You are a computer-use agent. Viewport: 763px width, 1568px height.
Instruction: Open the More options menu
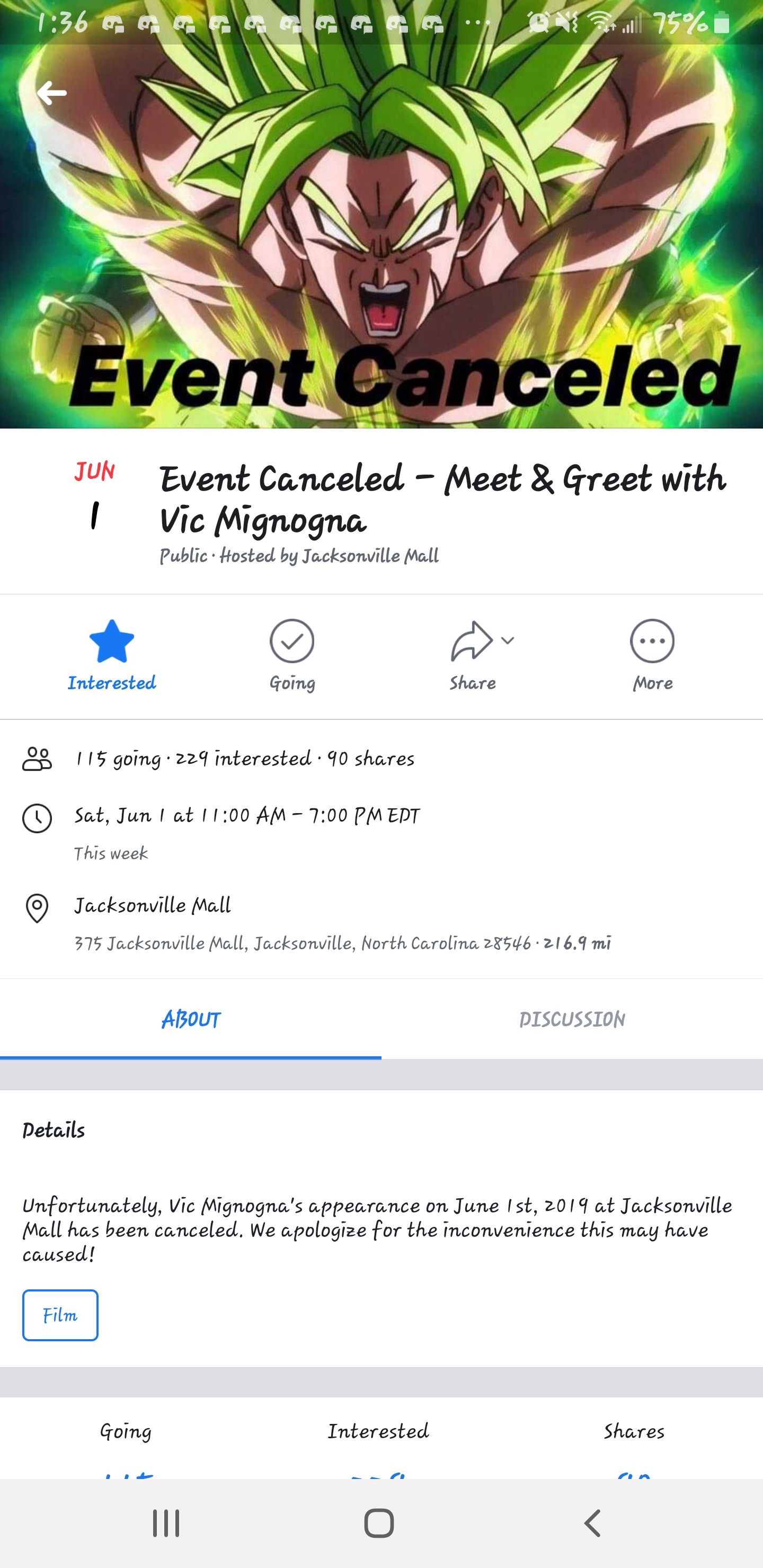[652, 655]
